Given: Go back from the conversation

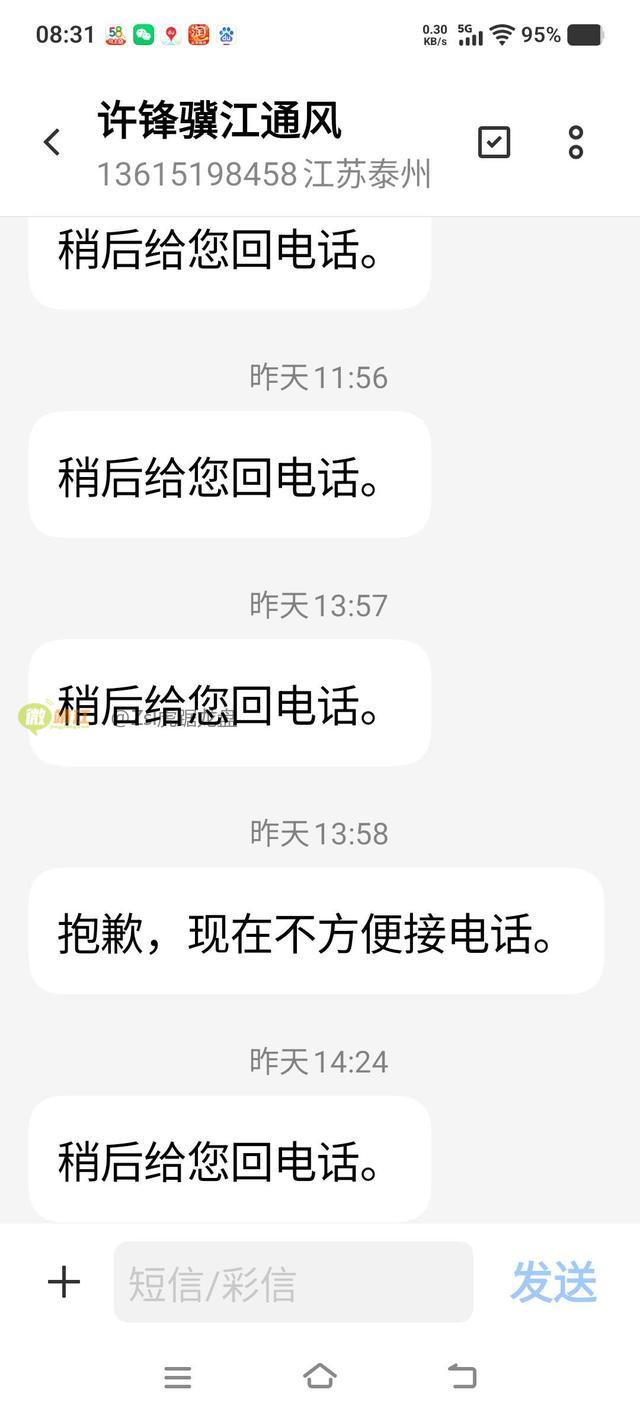Looking at the screenshot, I should point(52,143).
